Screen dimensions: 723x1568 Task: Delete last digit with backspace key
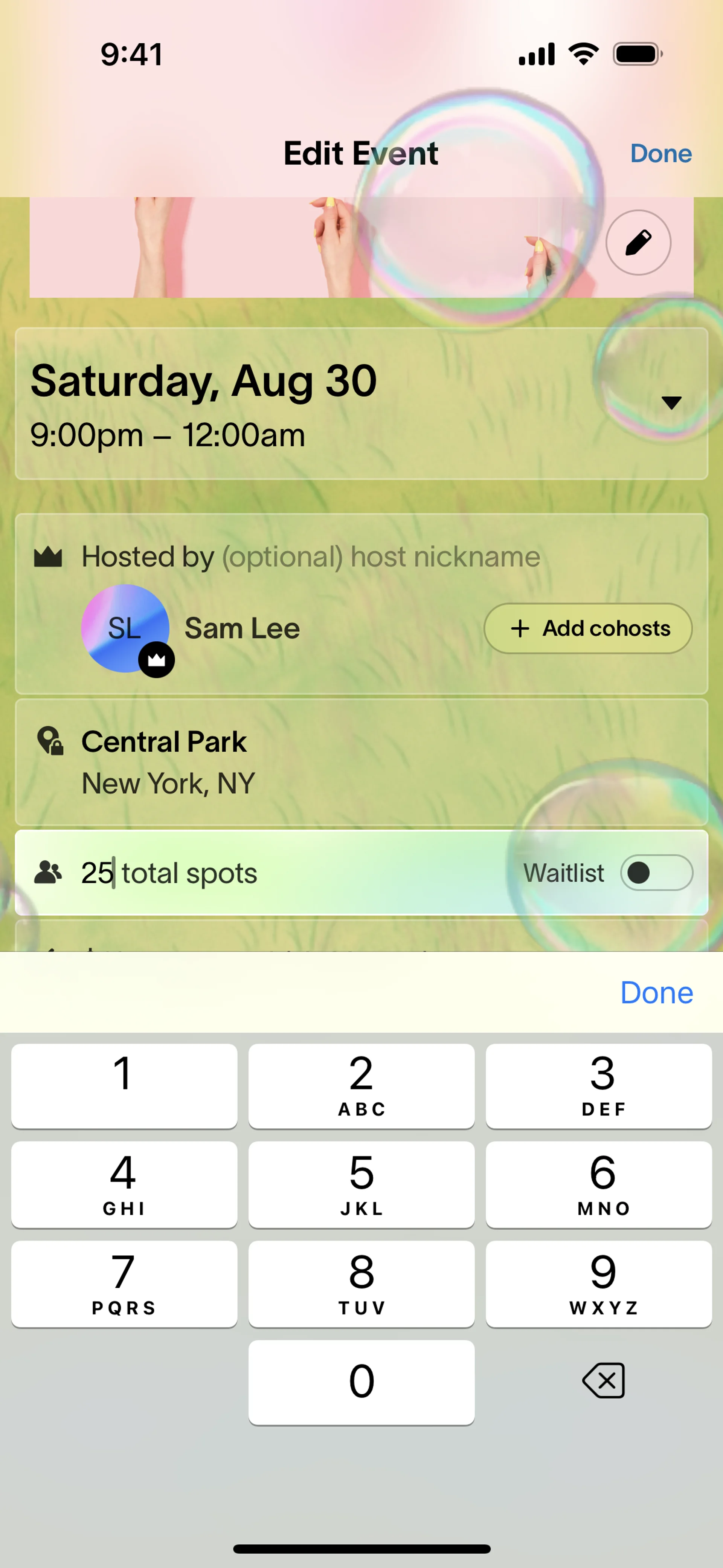click(602, 1380)
